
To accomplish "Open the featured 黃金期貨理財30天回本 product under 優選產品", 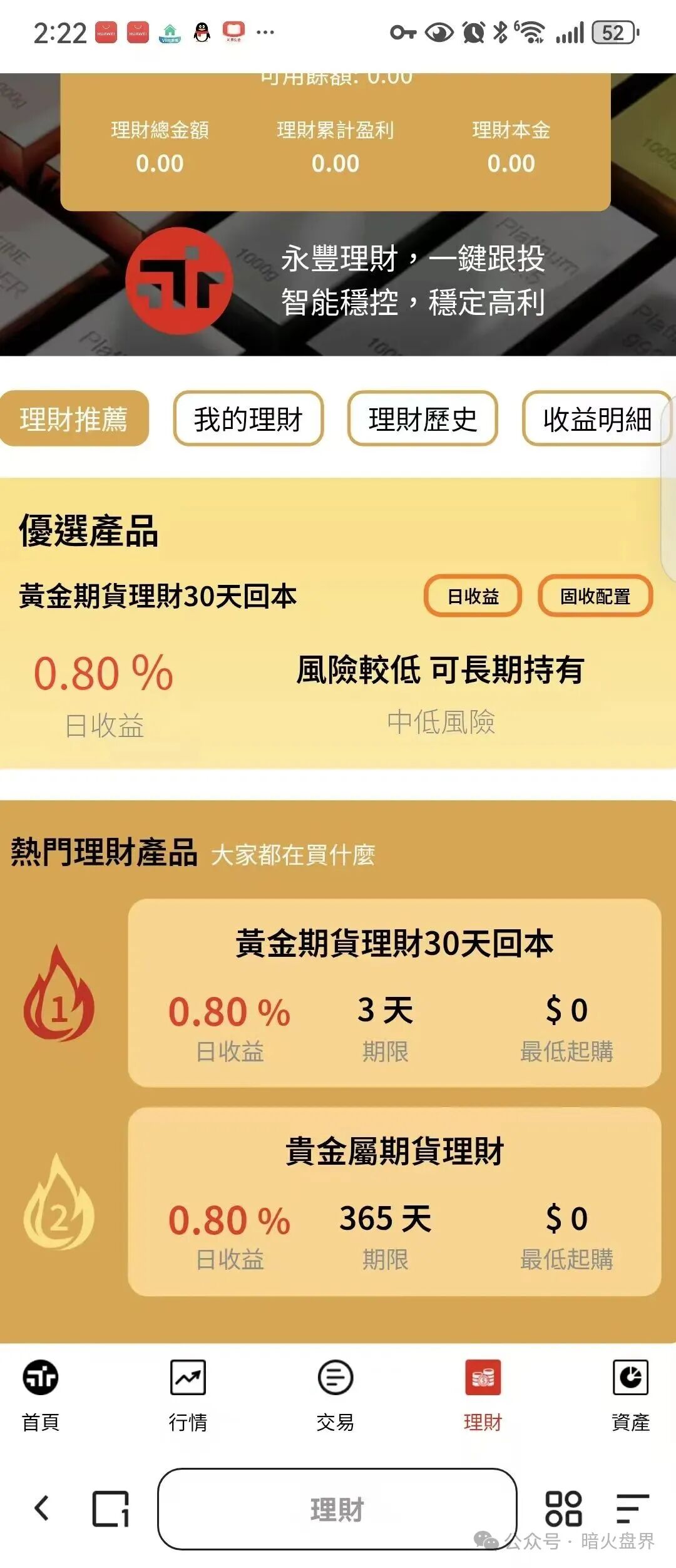I will [157, 596].
